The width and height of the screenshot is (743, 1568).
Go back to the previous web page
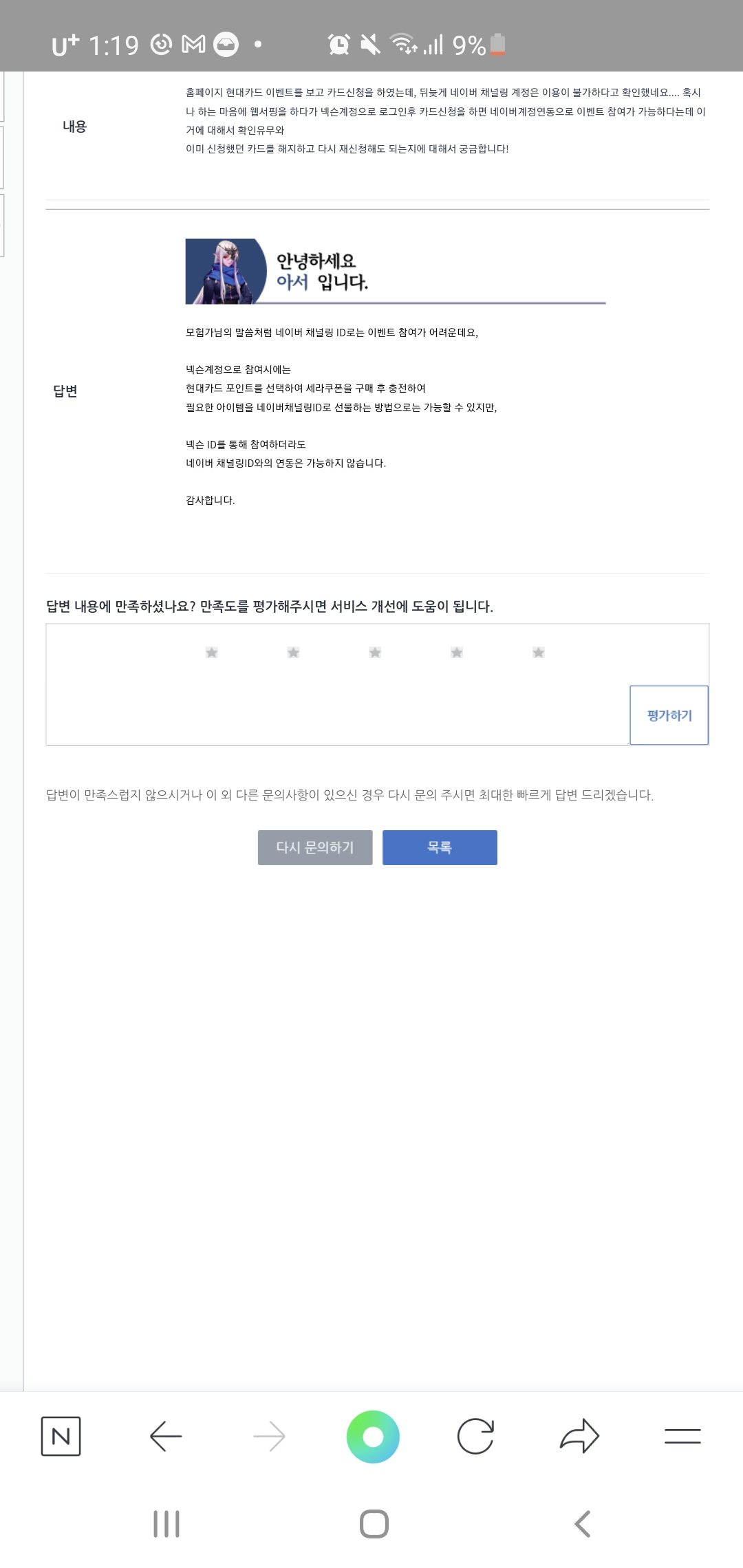pyautogui.click(x=166, y=1436)
